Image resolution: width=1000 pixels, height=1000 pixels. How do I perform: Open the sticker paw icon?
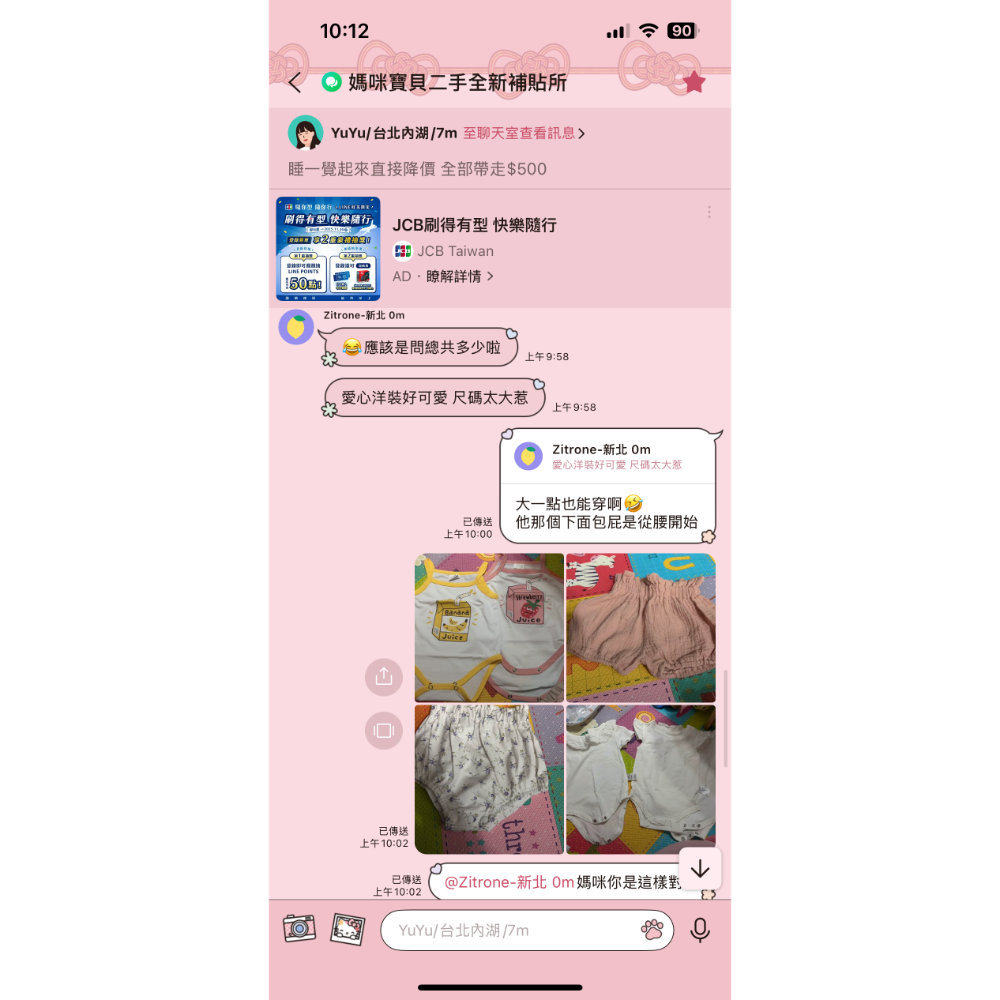[652, 930]
